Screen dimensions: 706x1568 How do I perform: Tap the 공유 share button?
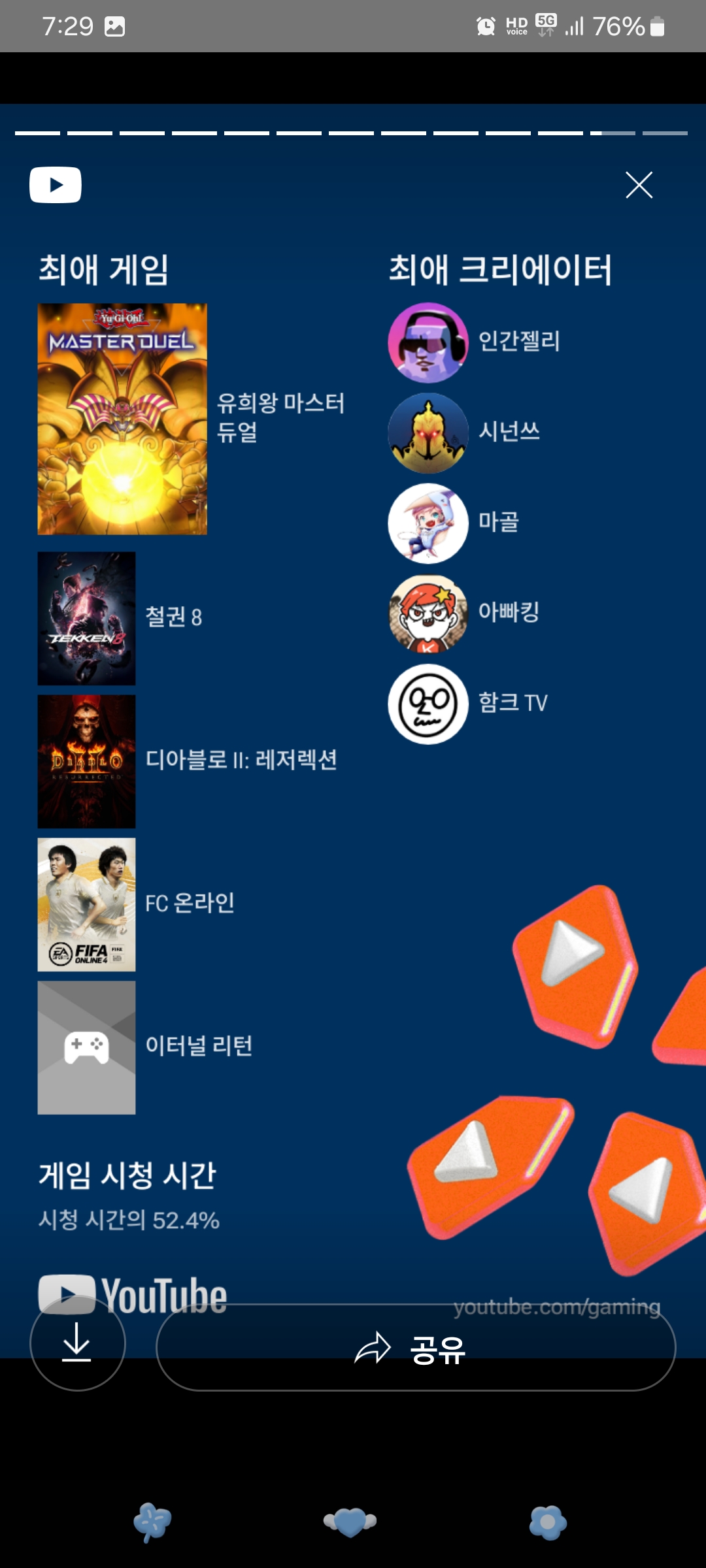[x=416, y=1348]
